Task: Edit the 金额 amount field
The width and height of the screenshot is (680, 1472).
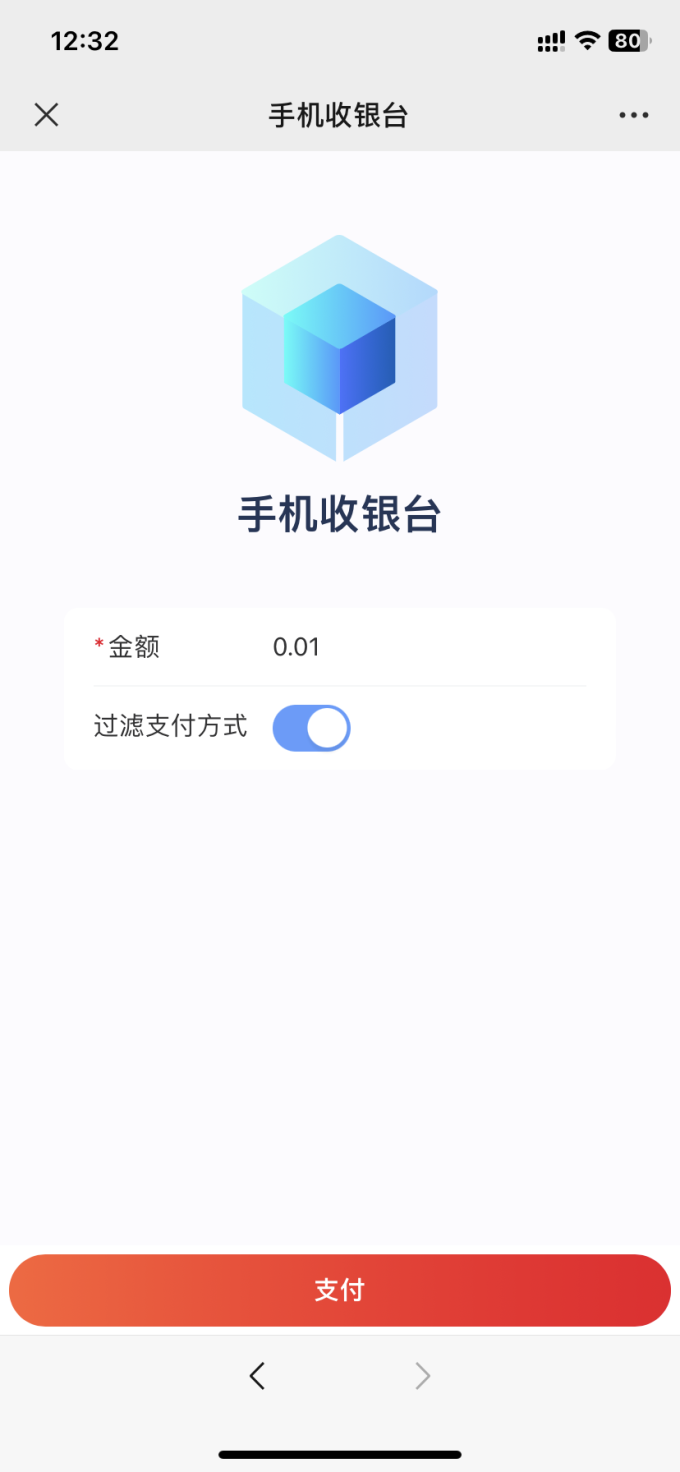Action: 420,647
